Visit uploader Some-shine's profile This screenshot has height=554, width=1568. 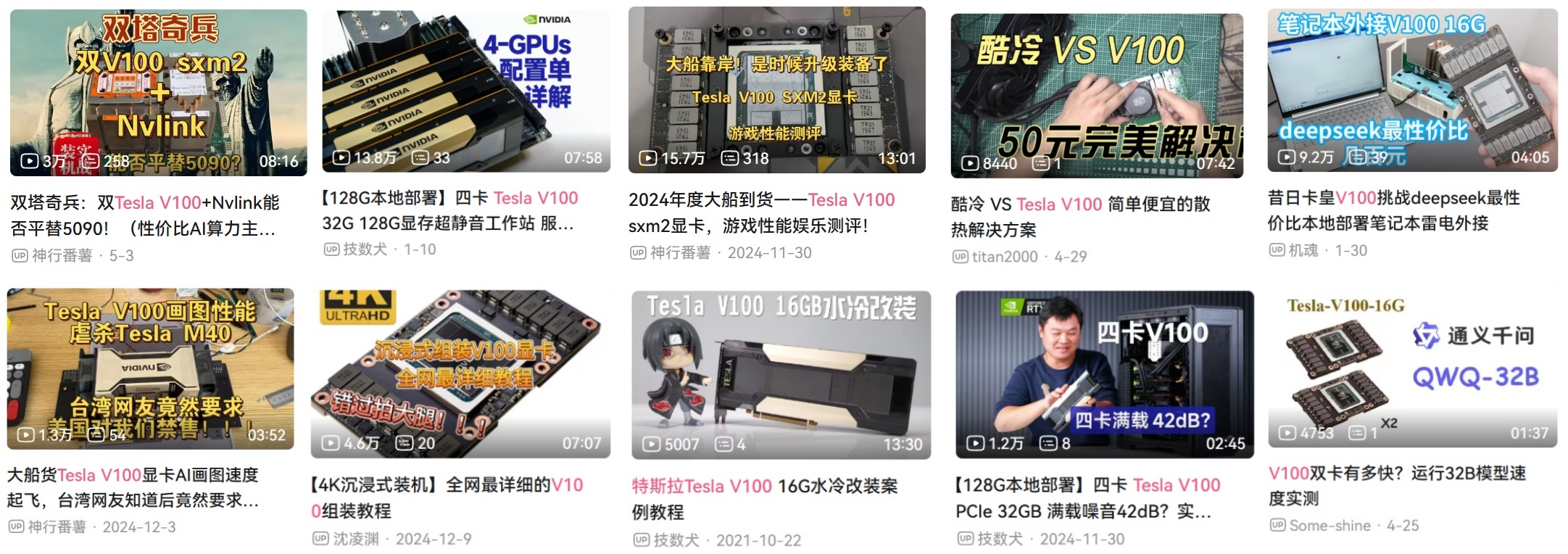click(1329, 526)
